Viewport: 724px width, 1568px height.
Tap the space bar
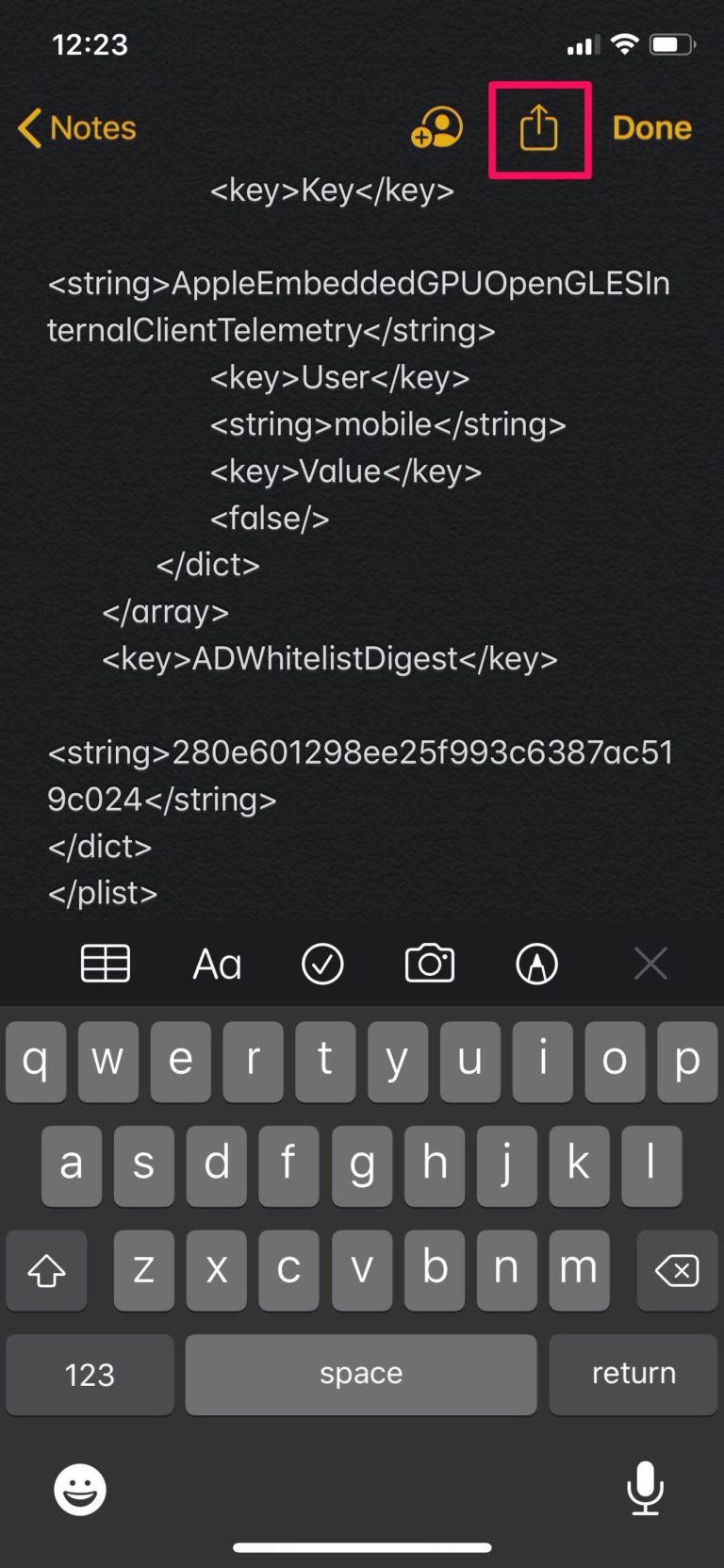[361, 1375]
